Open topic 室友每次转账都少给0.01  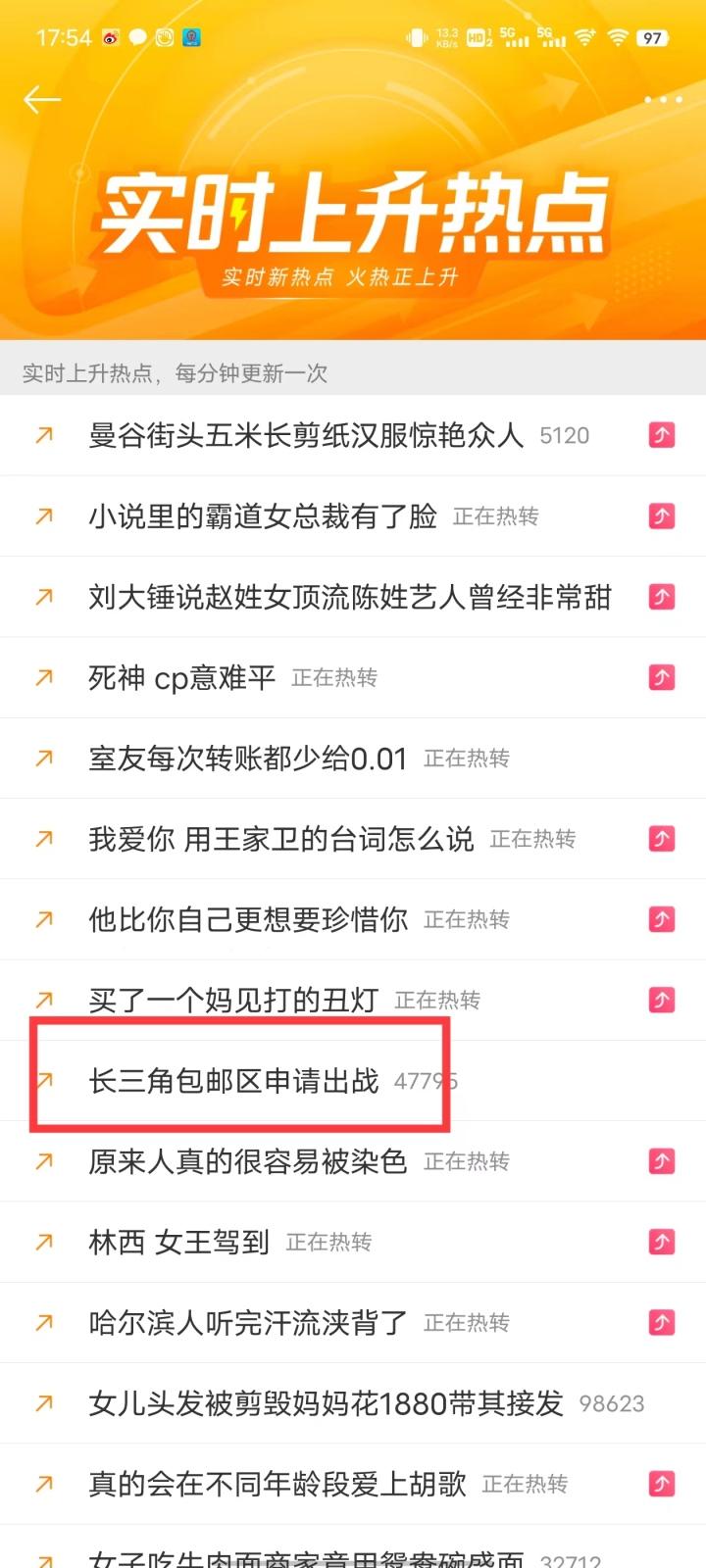(x=247, y=759)
